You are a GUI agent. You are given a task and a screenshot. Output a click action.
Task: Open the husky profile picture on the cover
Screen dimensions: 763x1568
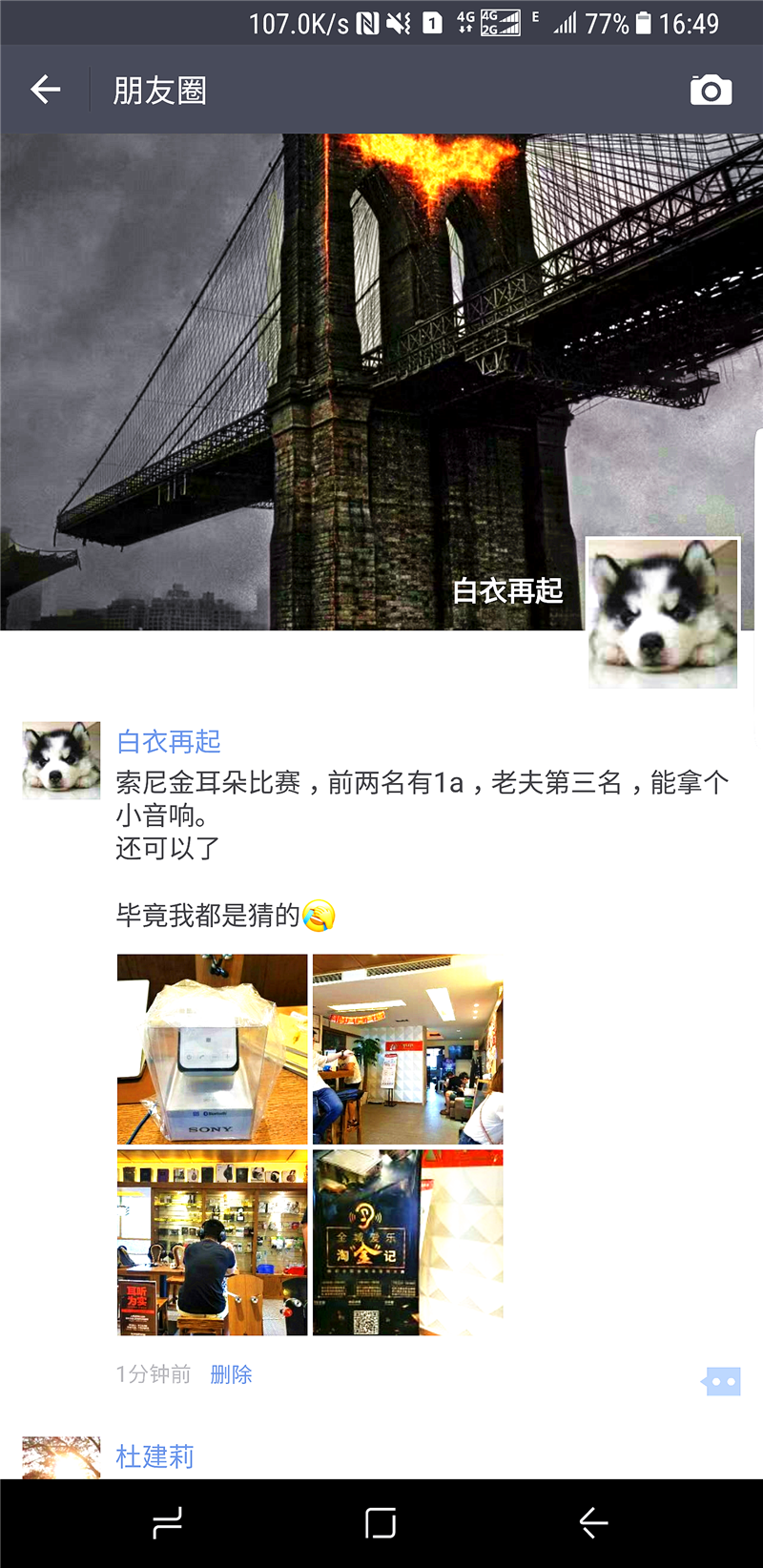[663, 612]
